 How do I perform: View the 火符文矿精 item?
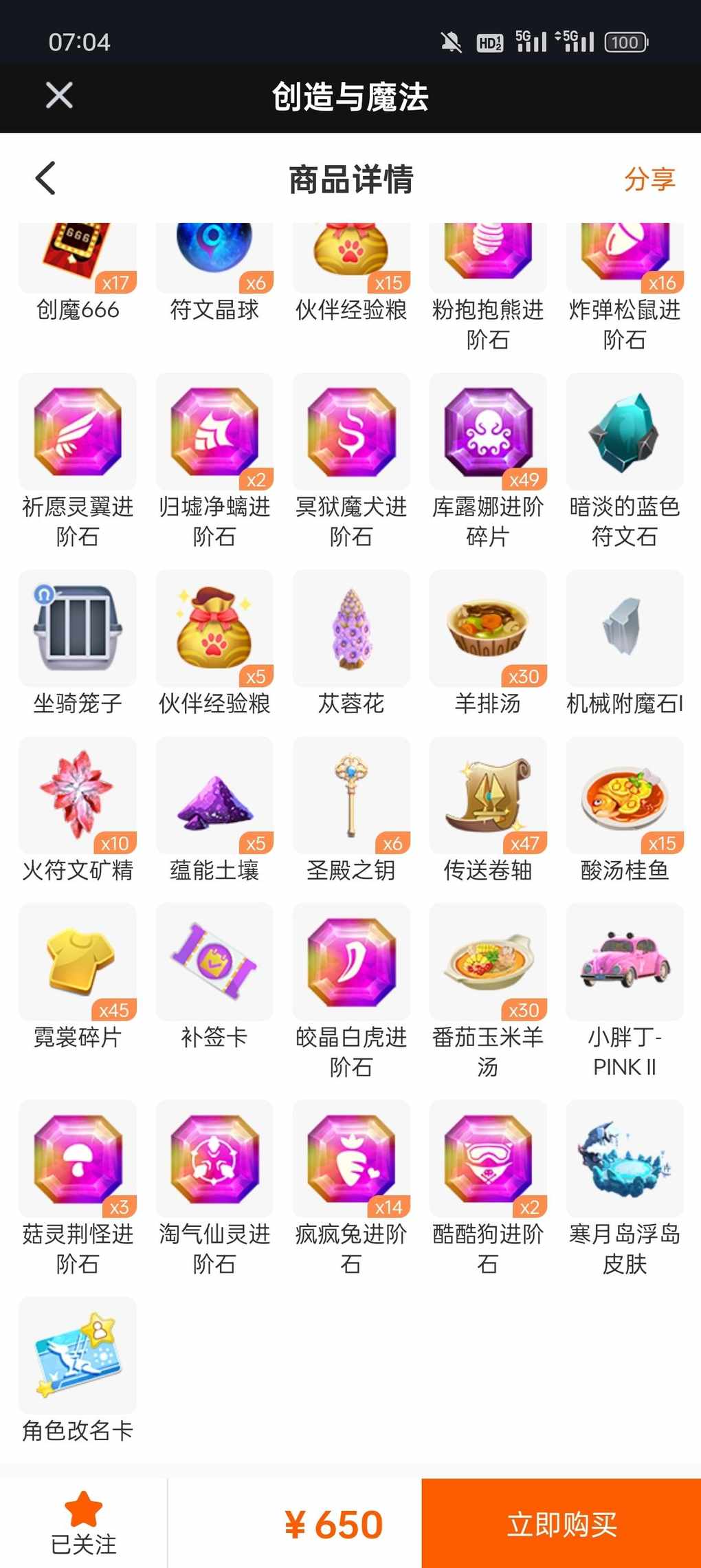pos(78,796)
